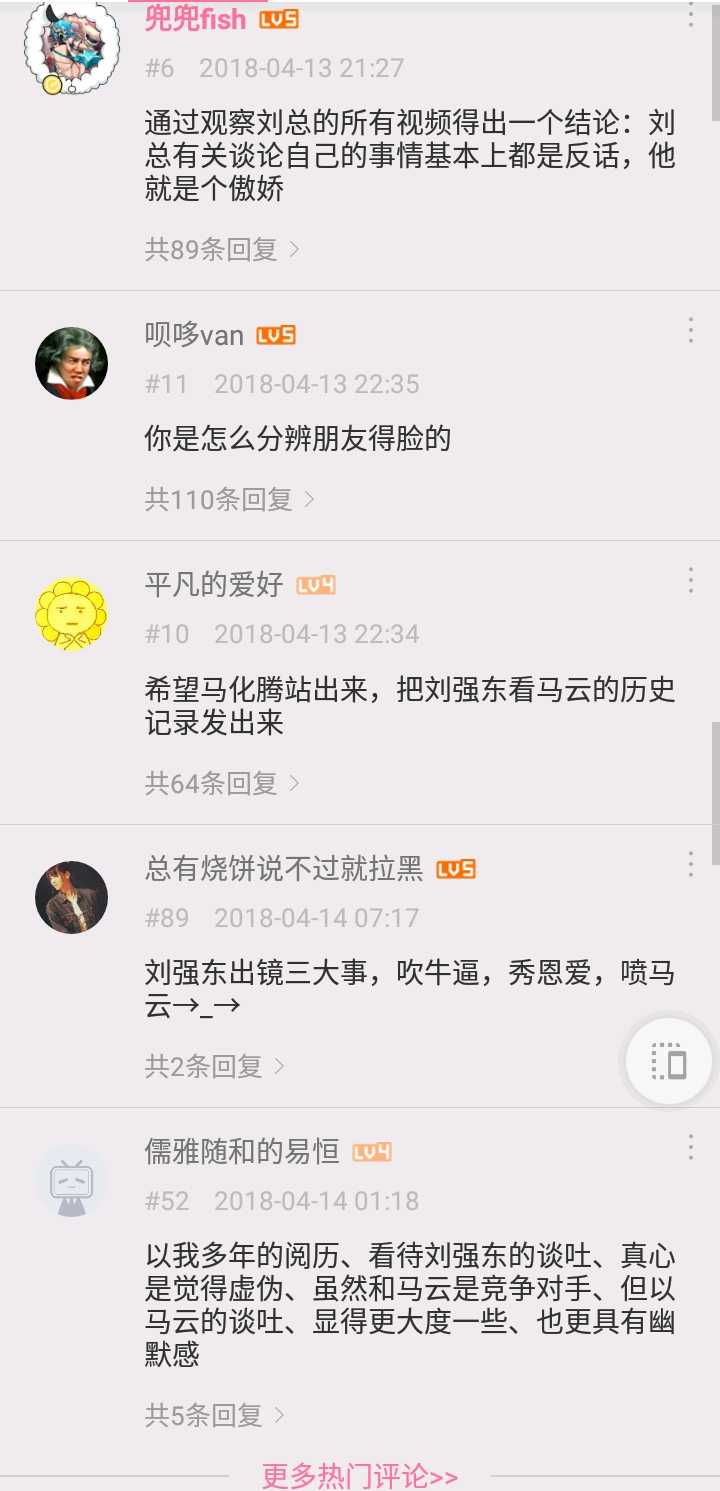Open overflow menu on 儒雅随和的易恒's comment
Screen dimensions: 720x1491
(690, 1148)
